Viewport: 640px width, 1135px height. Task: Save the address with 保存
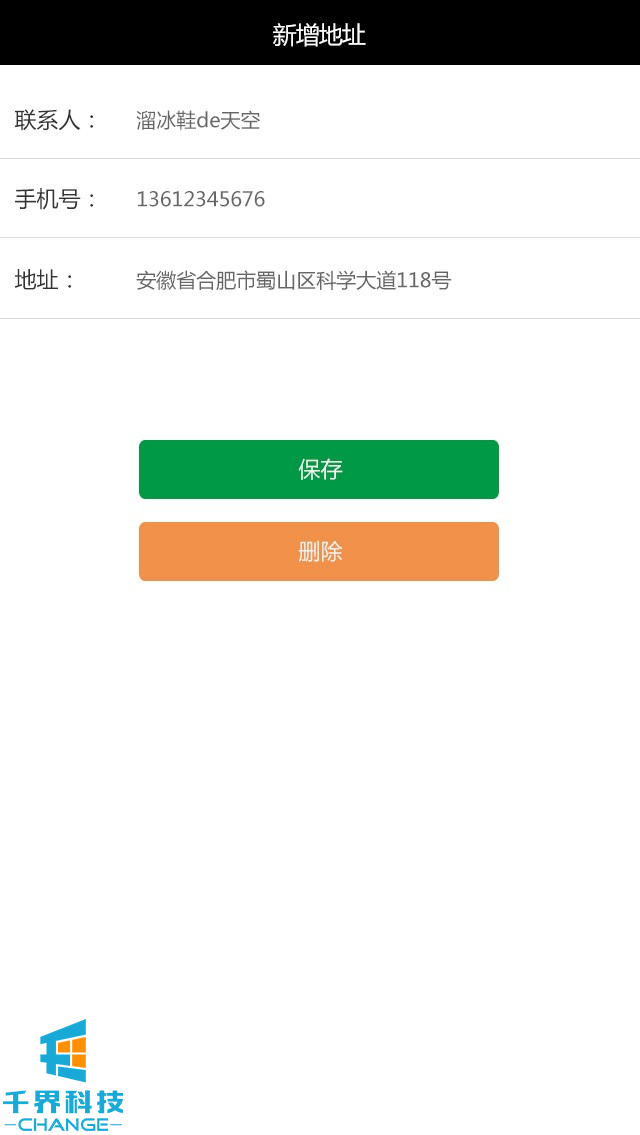pos(319,469)
